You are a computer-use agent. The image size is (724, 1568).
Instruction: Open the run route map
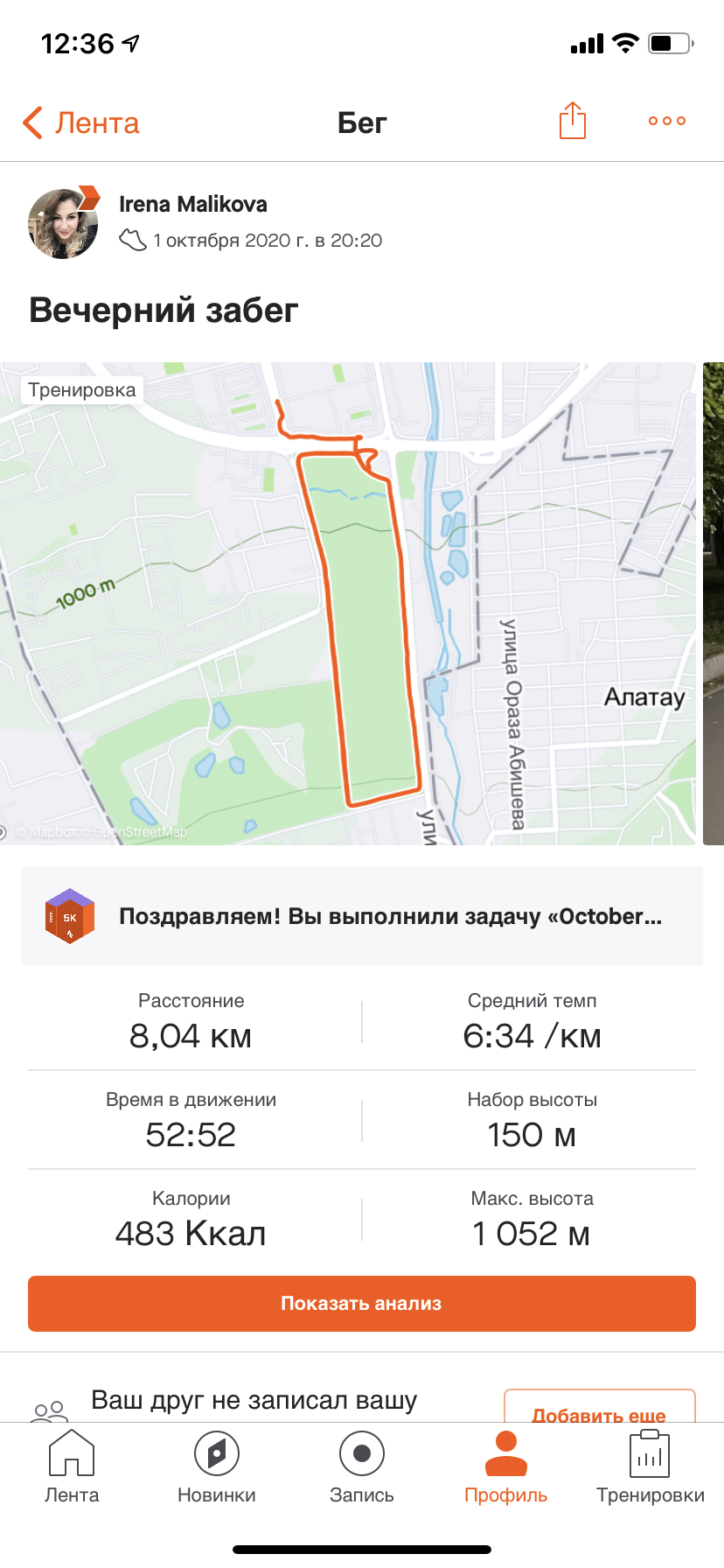(350, 604)
